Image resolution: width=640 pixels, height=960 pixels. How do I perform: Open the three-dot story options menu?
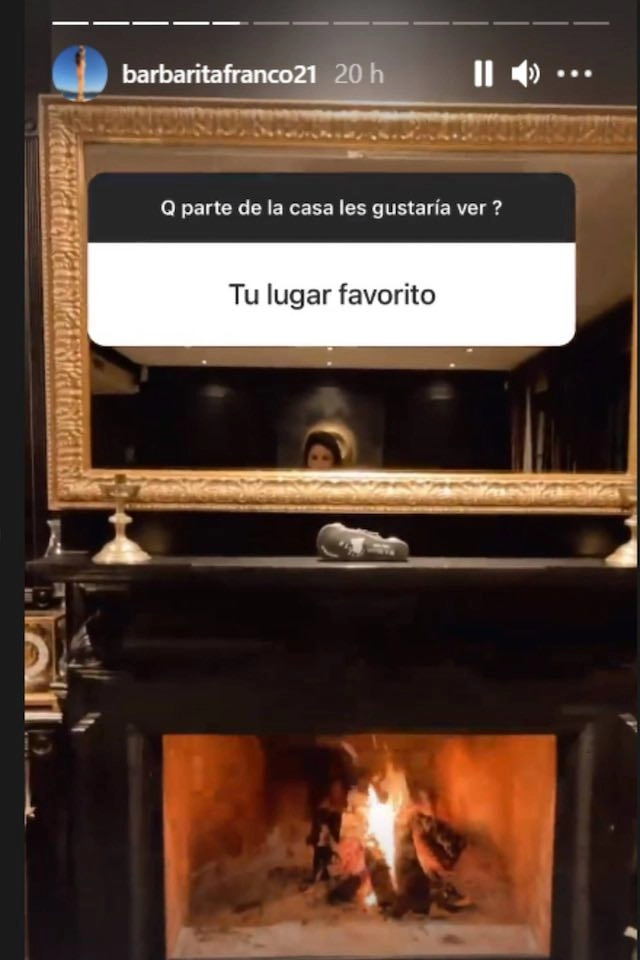tap(574, 73)
